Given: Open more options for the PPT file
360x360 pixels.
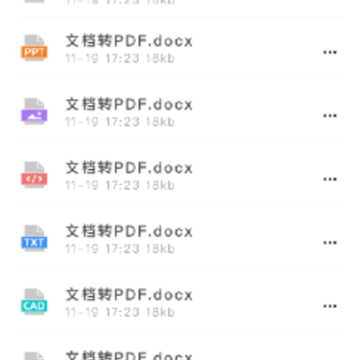Looking at the screenshot, I should click(x=330, y=52).
